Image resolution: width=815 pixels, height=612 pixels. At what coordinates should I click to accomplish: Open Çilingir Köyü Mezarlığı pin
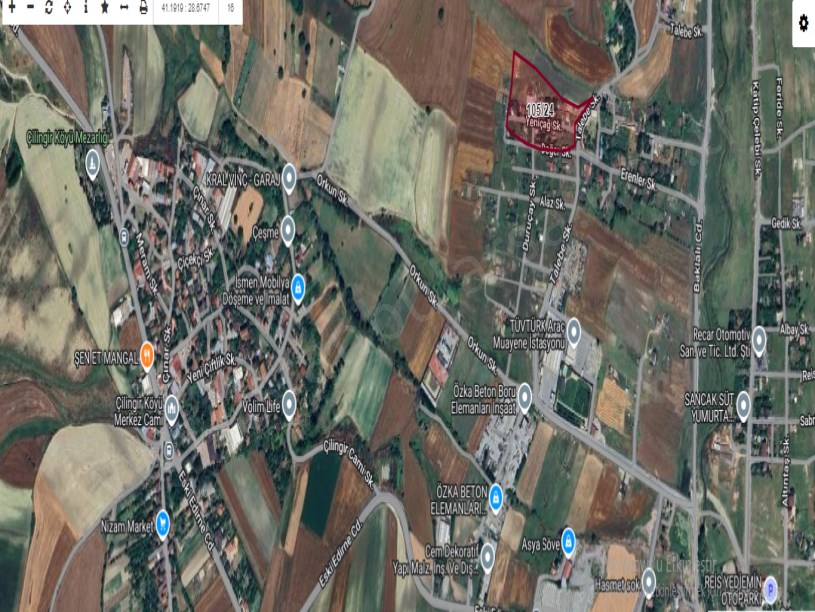click(x=92, y=164)
